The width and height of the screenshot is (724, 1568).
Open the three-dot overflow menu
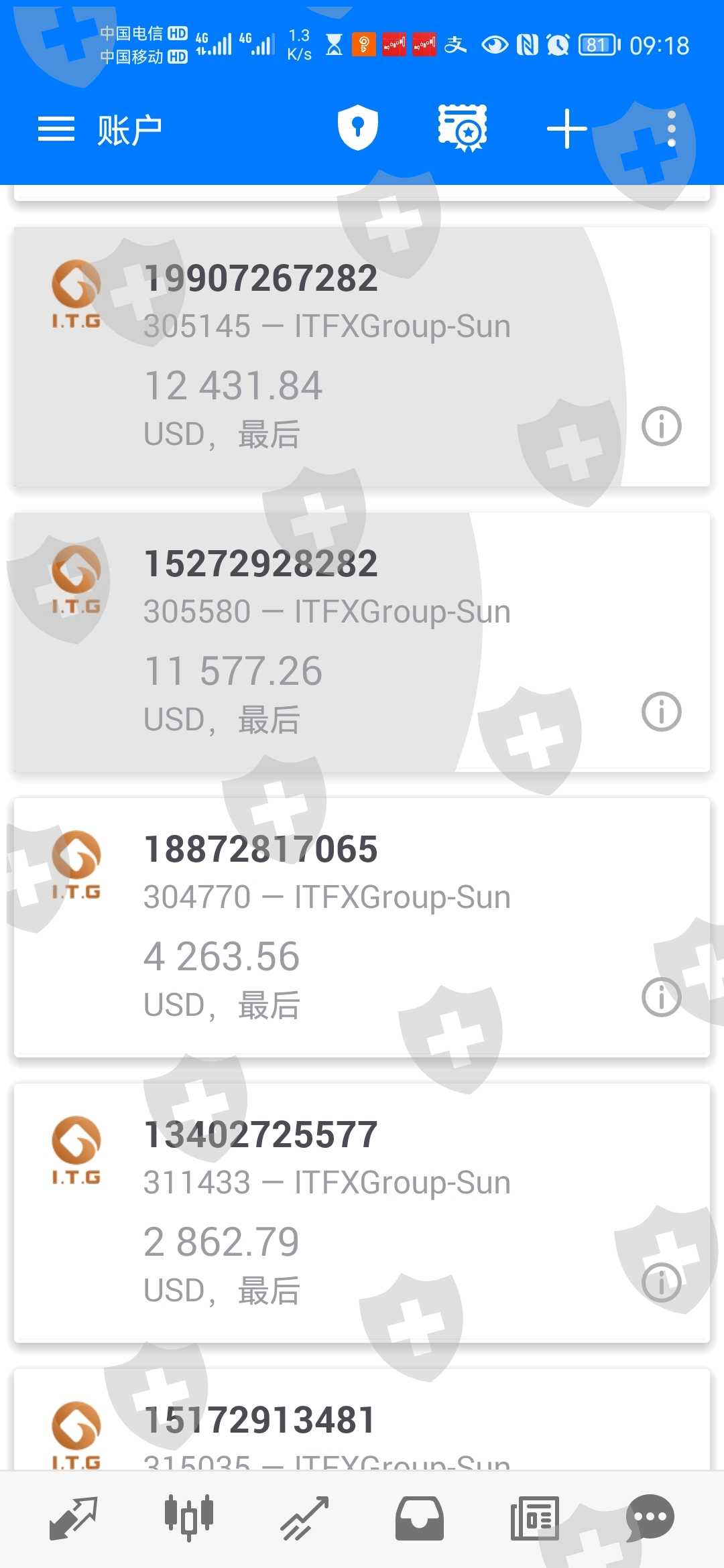click(x=672, y=129)
